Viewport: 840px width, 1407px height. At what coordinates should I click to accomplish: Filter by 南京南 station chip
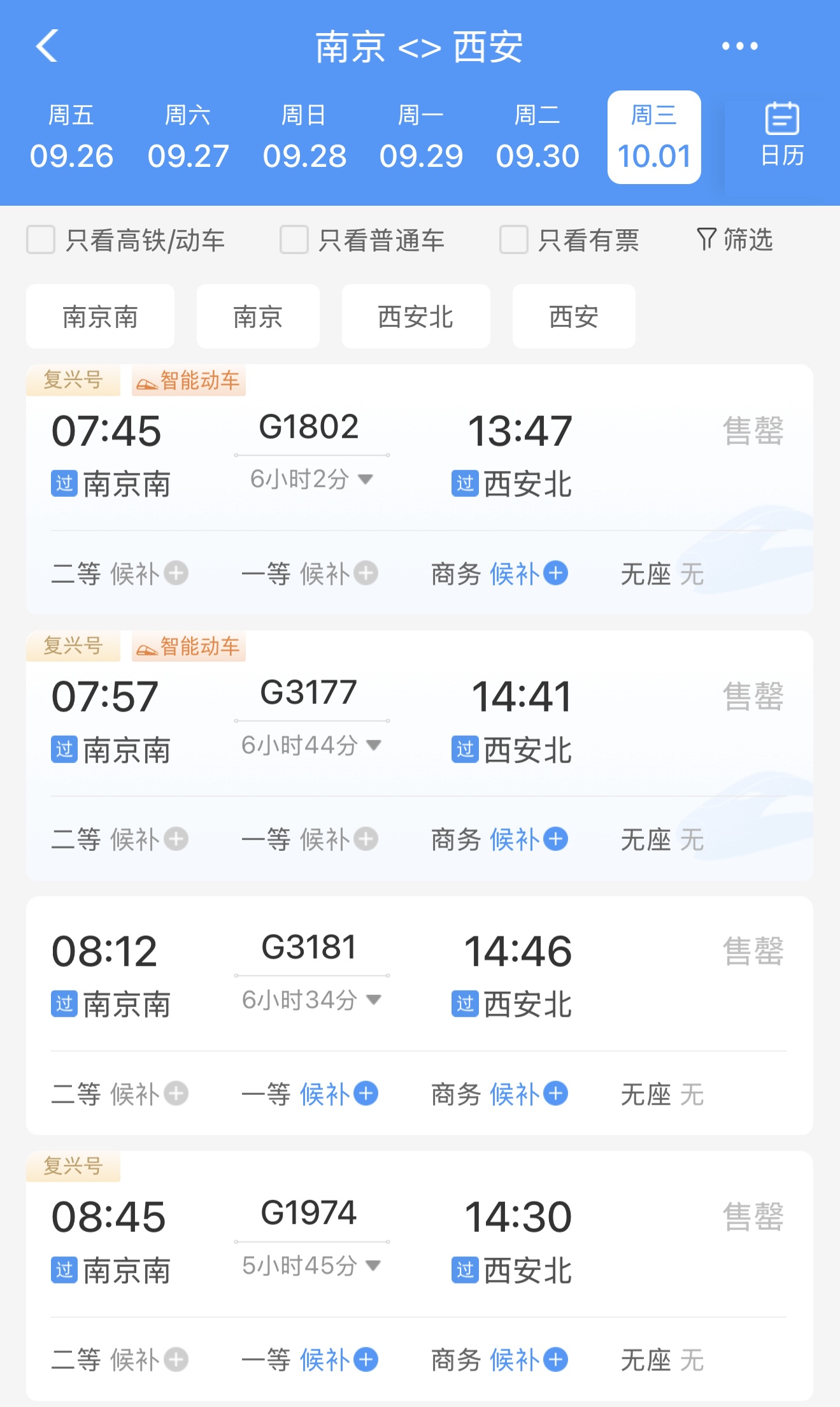(100, 316)
